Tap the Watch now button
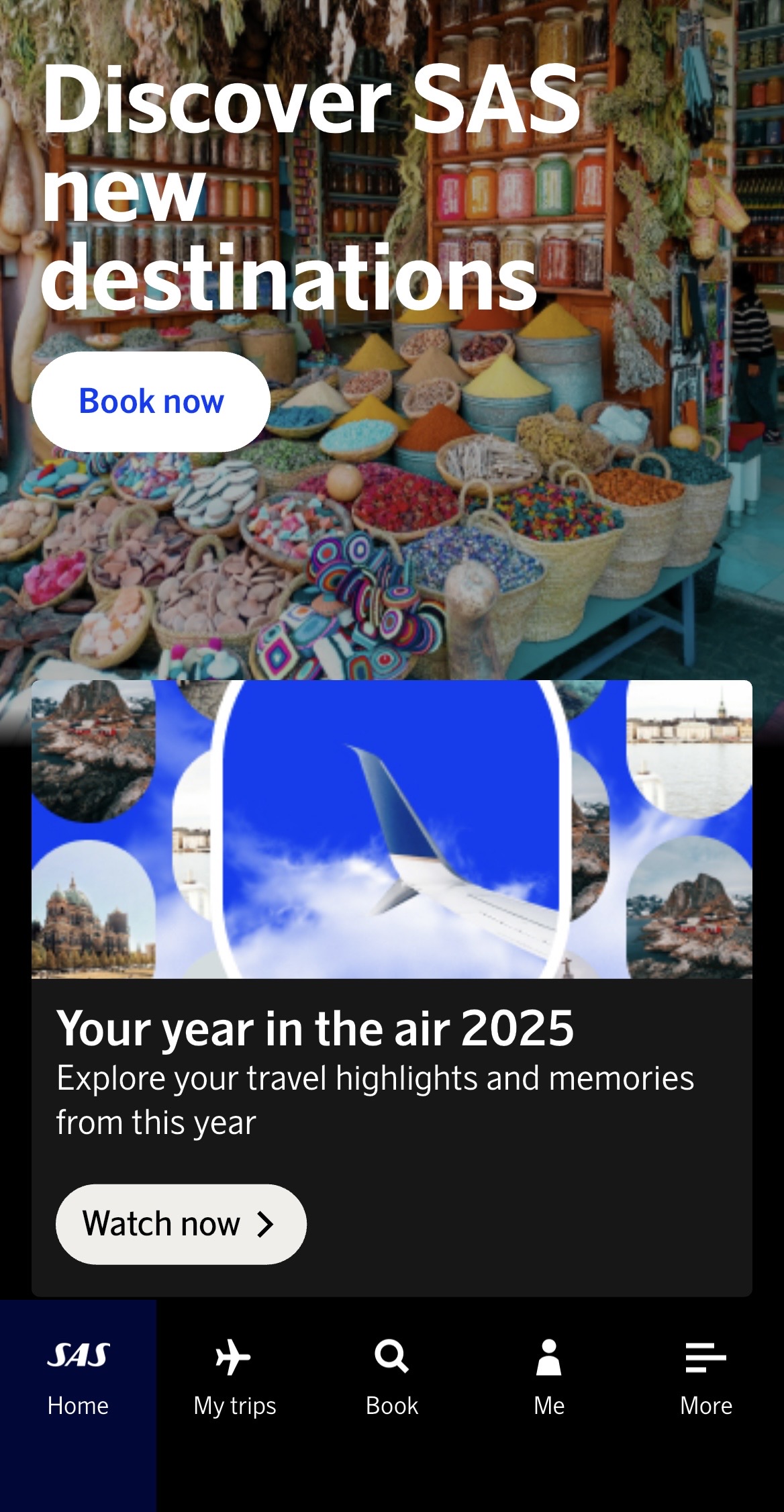Image resolution: width=784 pixels, height=1512 pixels. click(x=181, y=1223)
